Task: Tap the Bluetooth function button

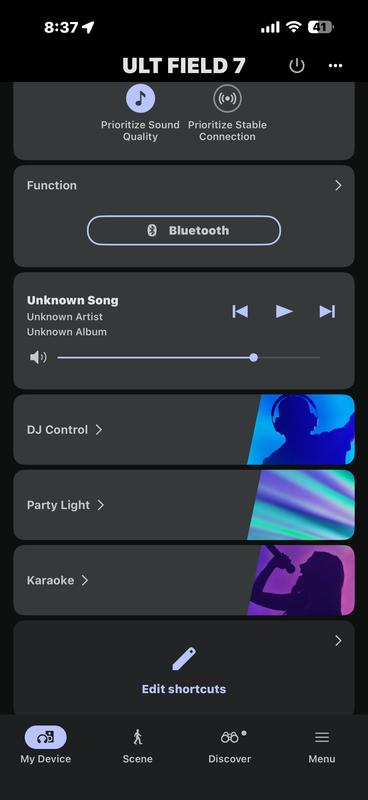Action: coord(184,231)
